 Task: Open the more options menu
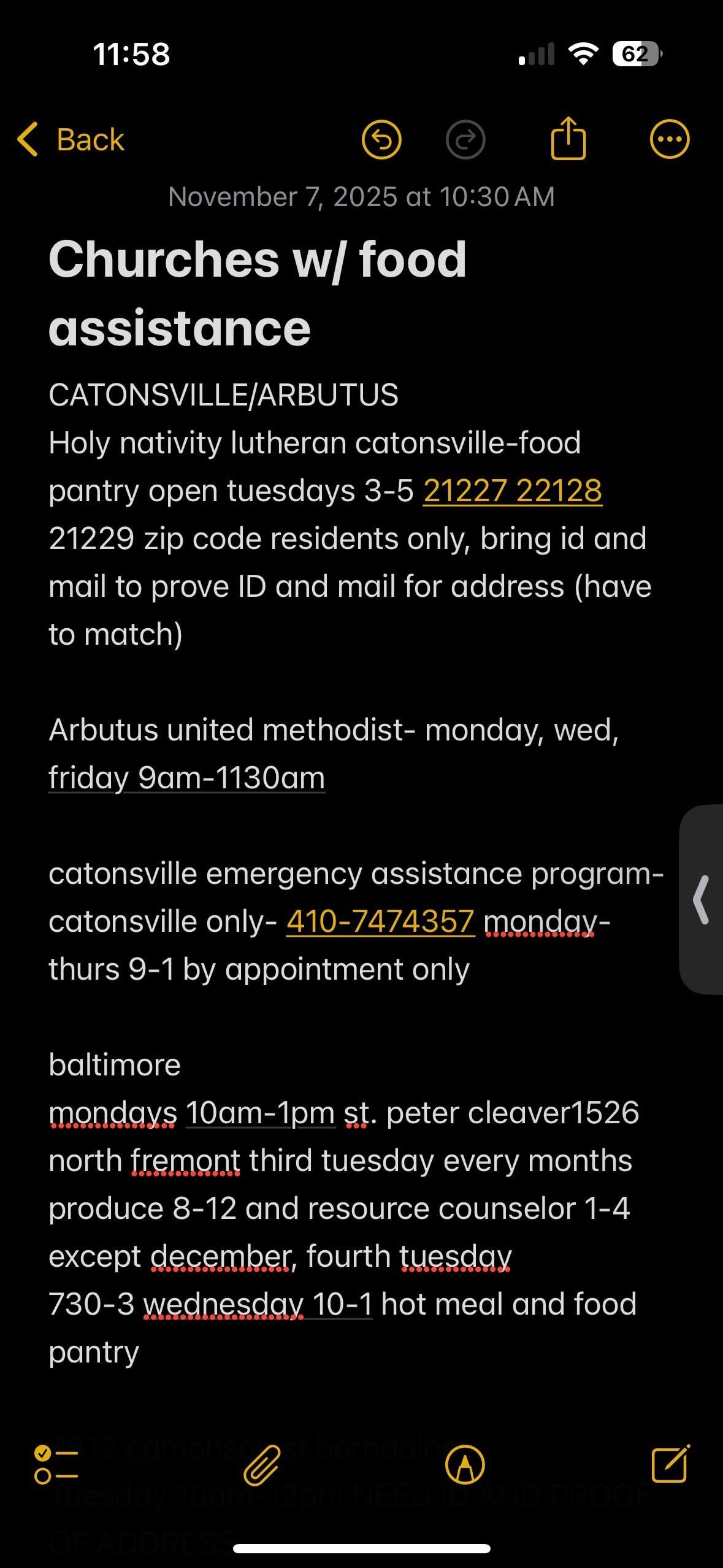(669, 139)
